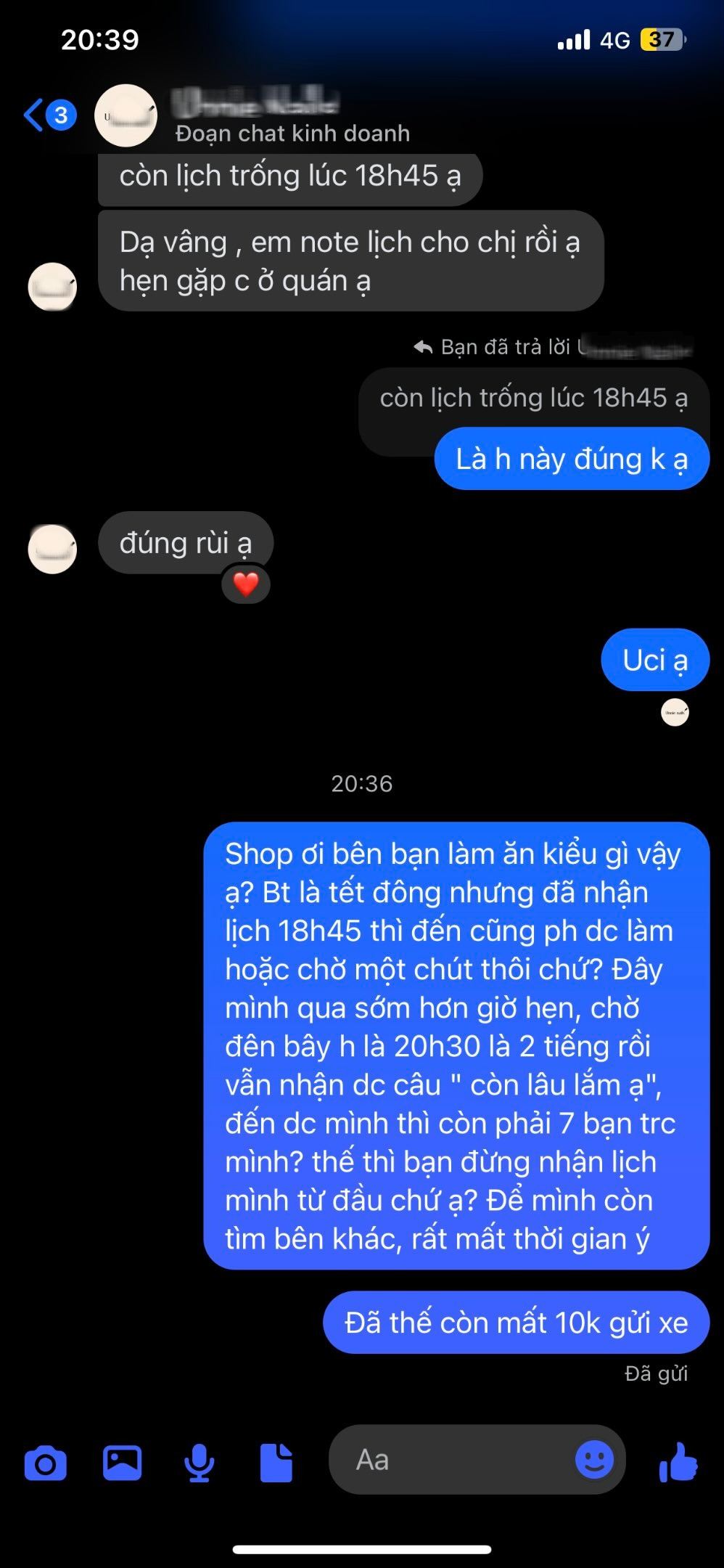Image resolution: width=724 pixels, height=1568 pixels.
Task: Tap the 'Uci ạ' sent message bubble
Action: 654,659
